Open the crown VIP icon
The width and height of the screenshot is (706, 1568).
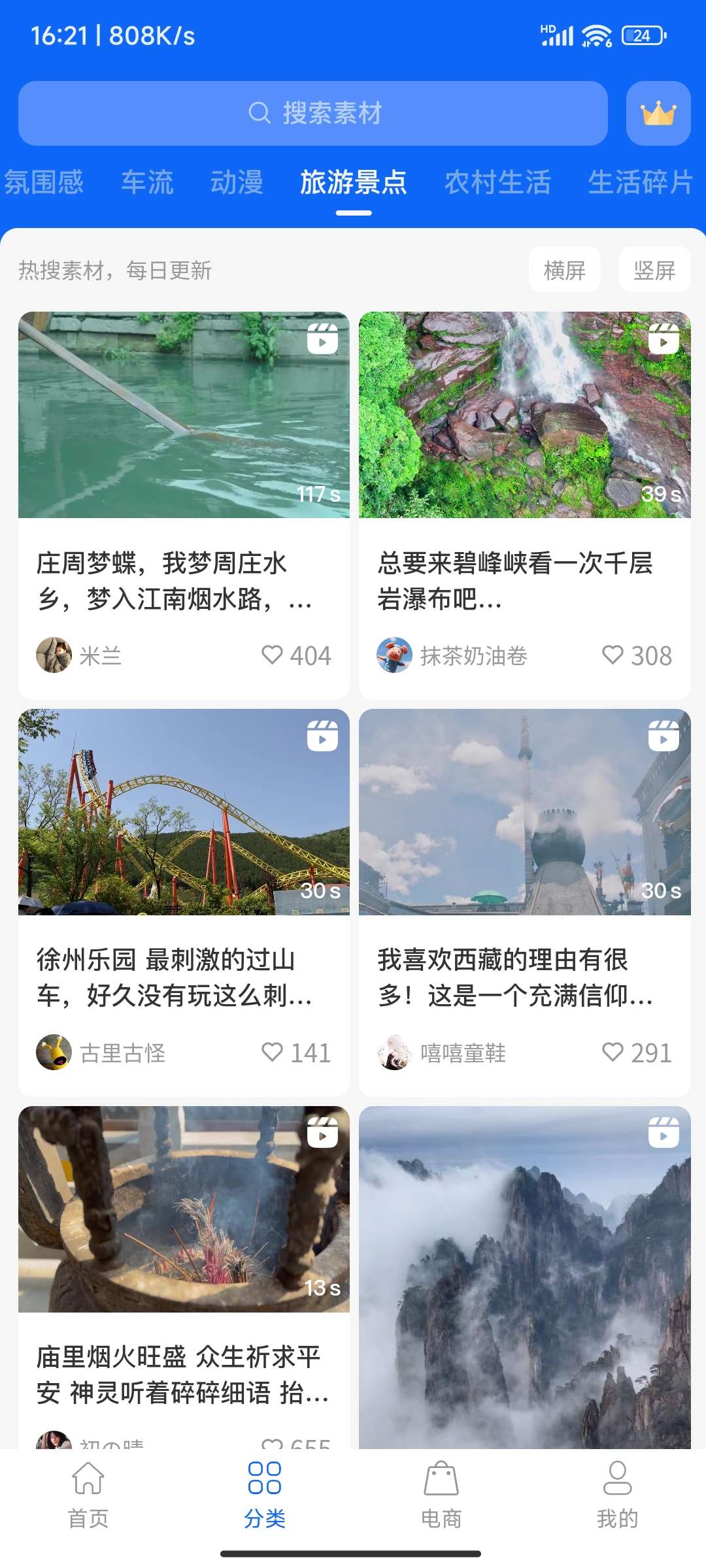coord(658,113)
